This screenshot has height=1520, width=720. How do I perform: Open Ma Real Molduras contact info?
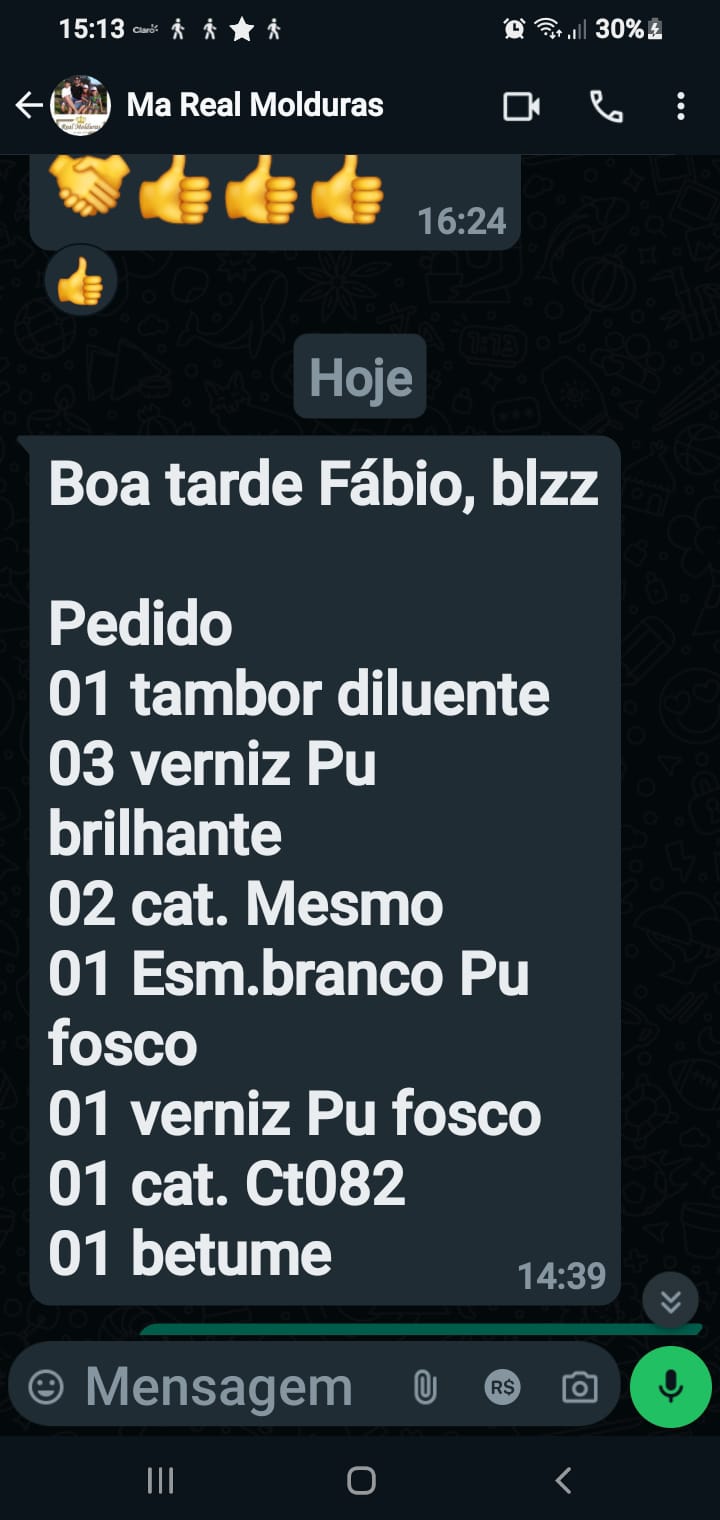(x=254, y=105)
